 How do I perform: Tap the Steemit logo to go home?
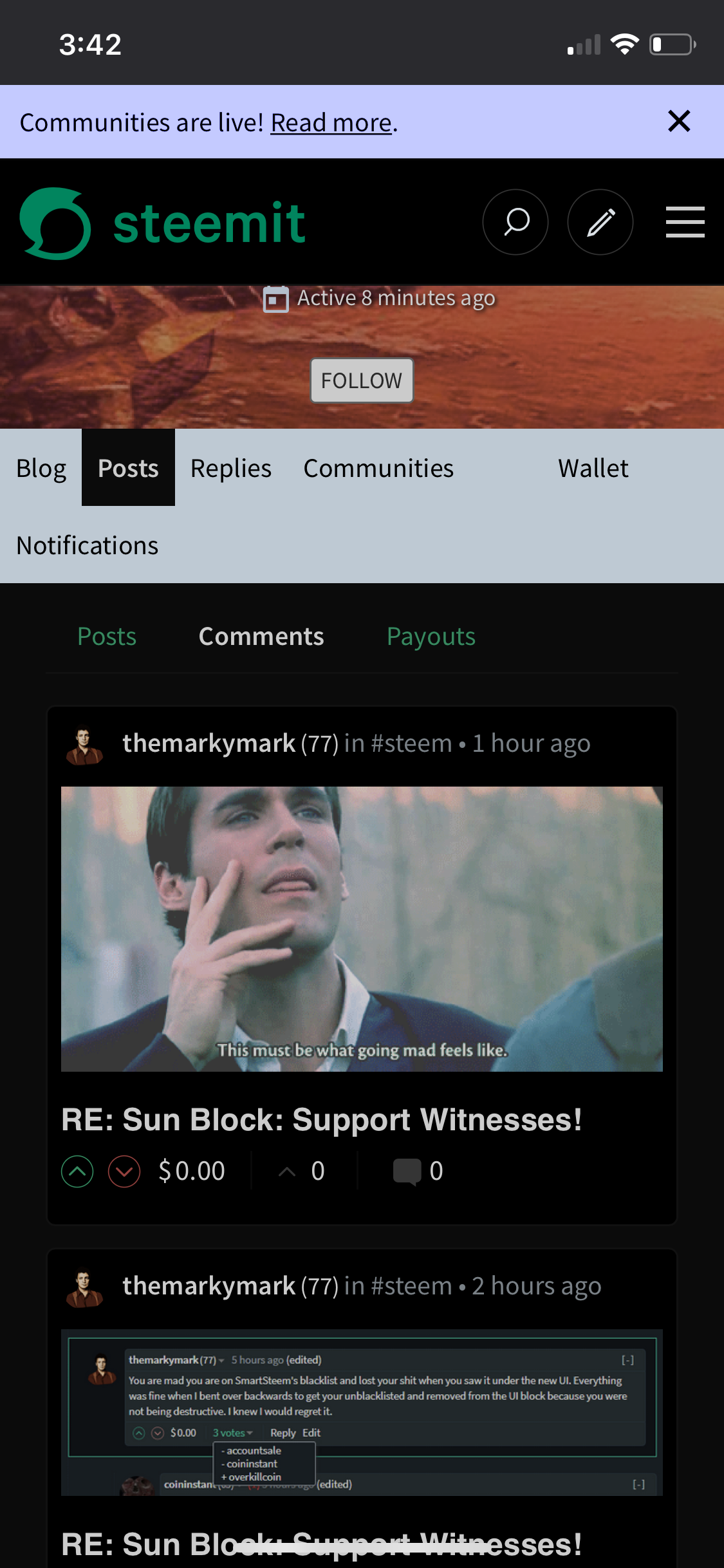click(x=162, y=223)
